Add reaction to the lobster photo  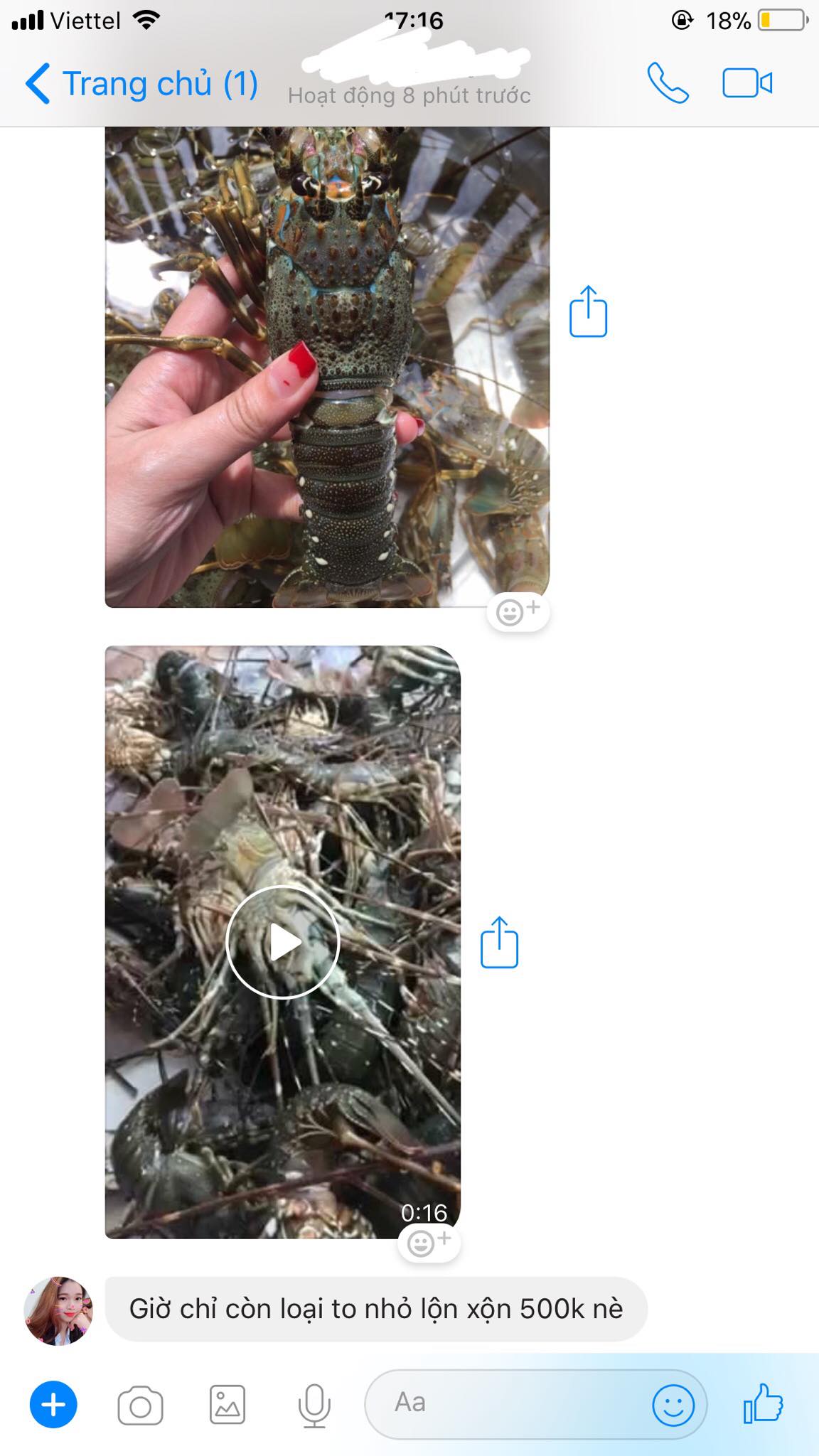pyautogui.click(x=518, y=612)
